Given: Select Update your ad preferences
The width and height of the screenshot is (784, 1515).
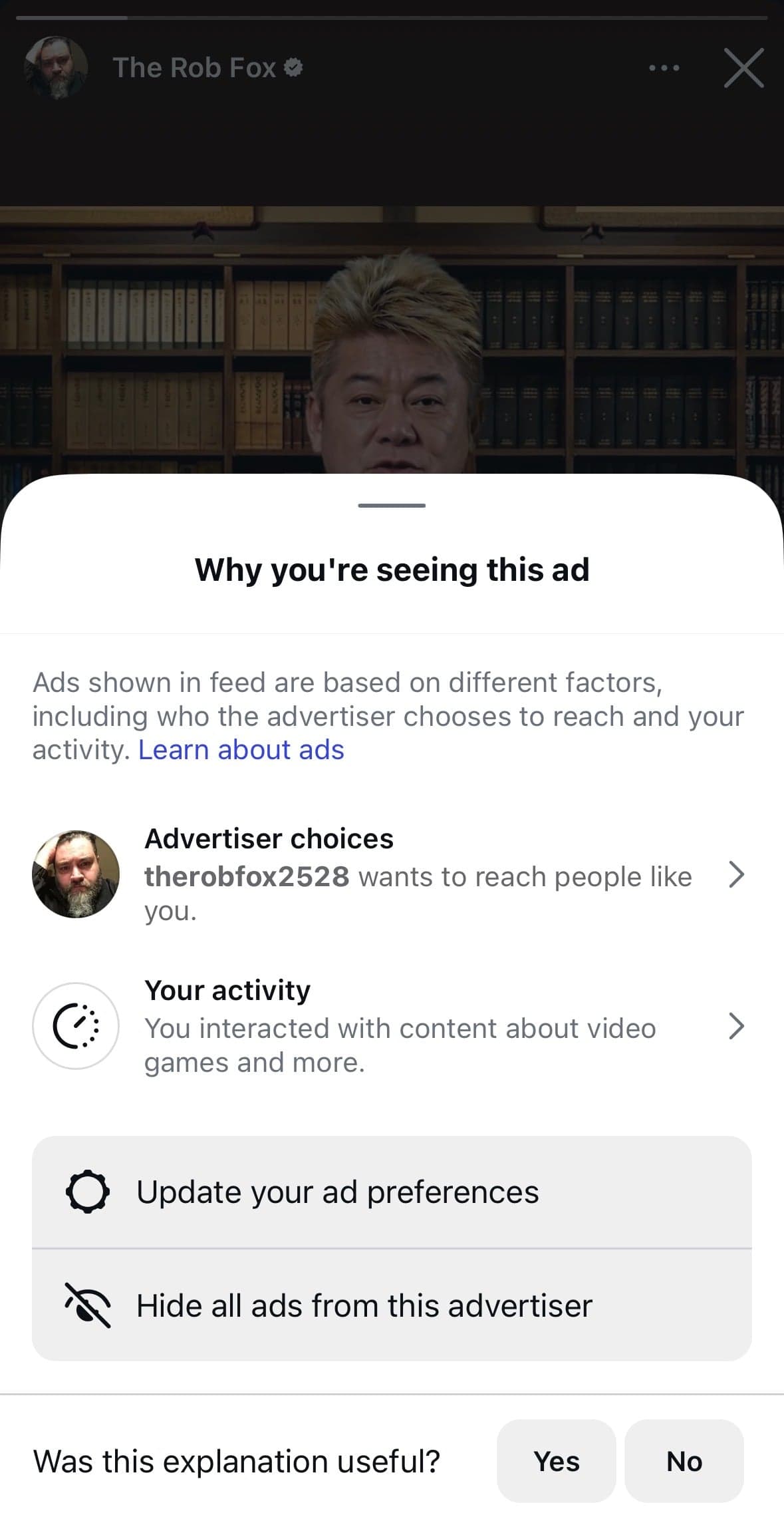Looking at the screenshot, I should click(x=392, y=1192).
